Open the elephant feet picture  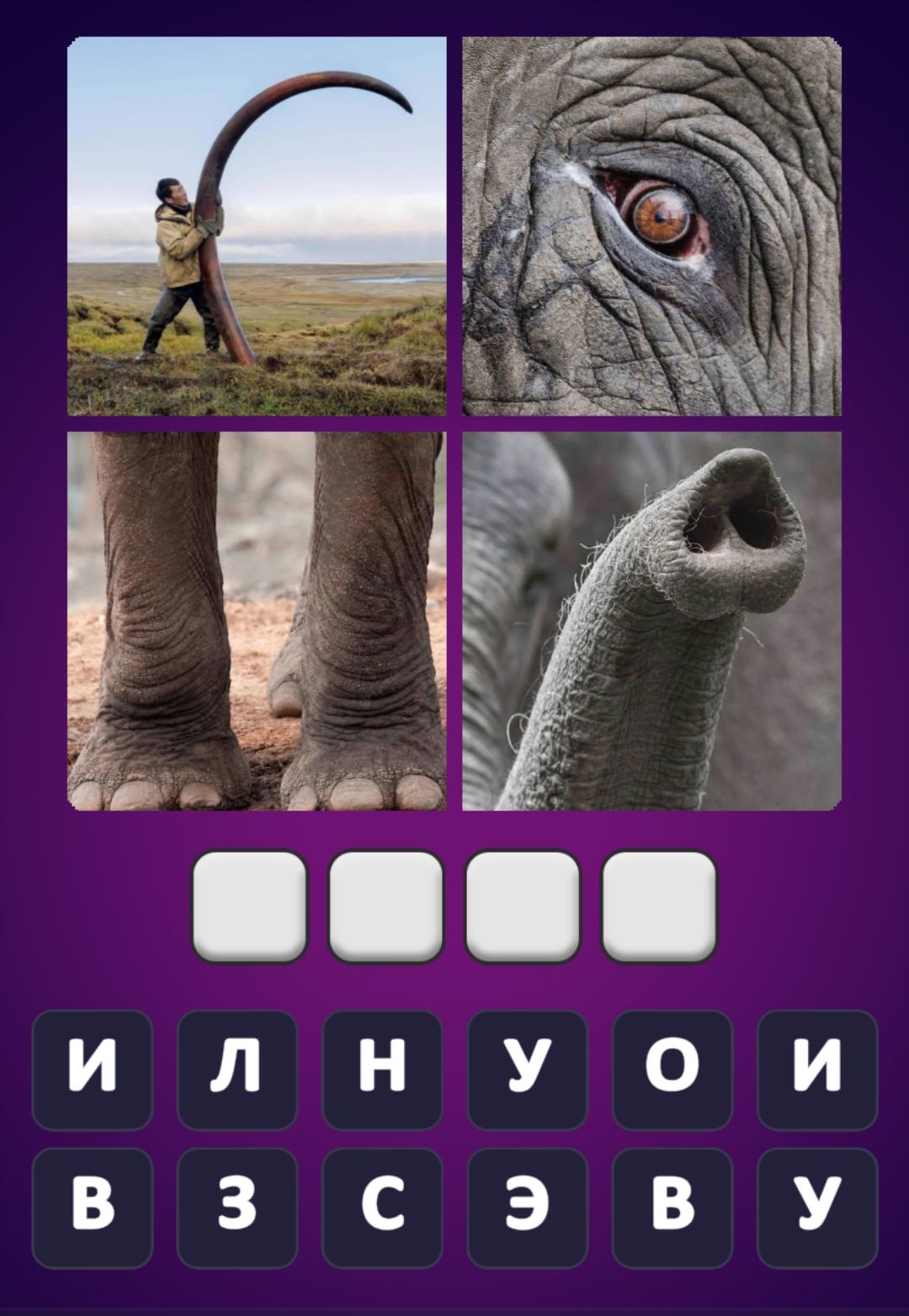(257, 621)
